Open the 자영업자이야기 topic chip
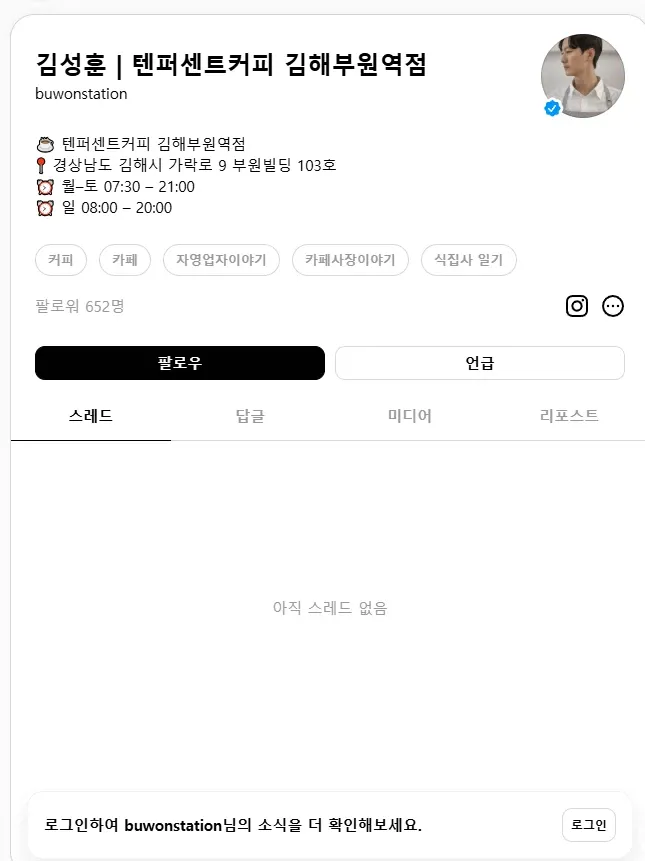Viewport: 645px width, 861px height. point(221,261)
